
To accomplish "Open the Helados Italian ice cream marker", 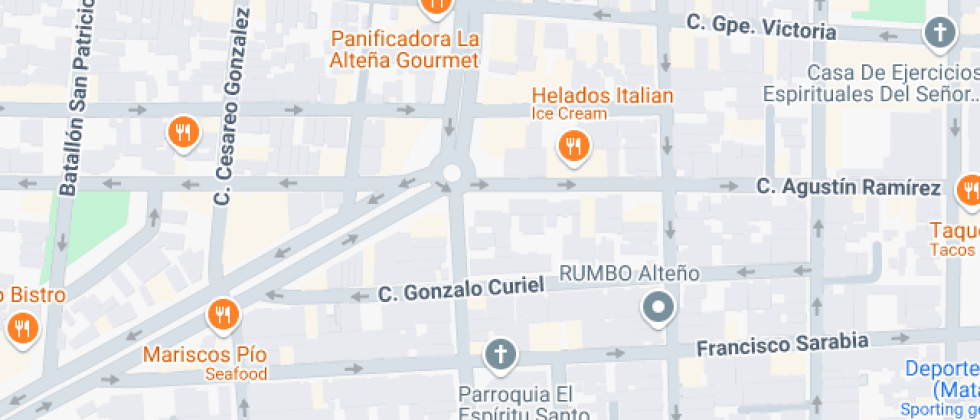I will click(572, 148).
